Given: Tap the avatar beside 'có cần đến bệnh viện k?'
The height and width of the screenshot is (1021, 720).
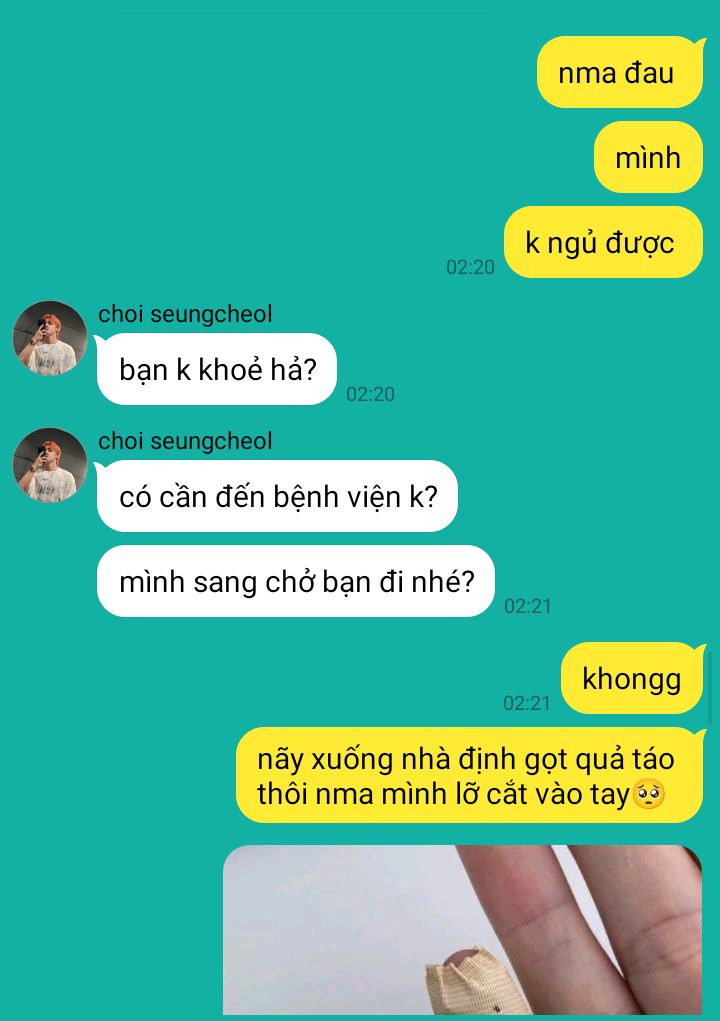Looking at the screenshot, I should pos(50,465).
